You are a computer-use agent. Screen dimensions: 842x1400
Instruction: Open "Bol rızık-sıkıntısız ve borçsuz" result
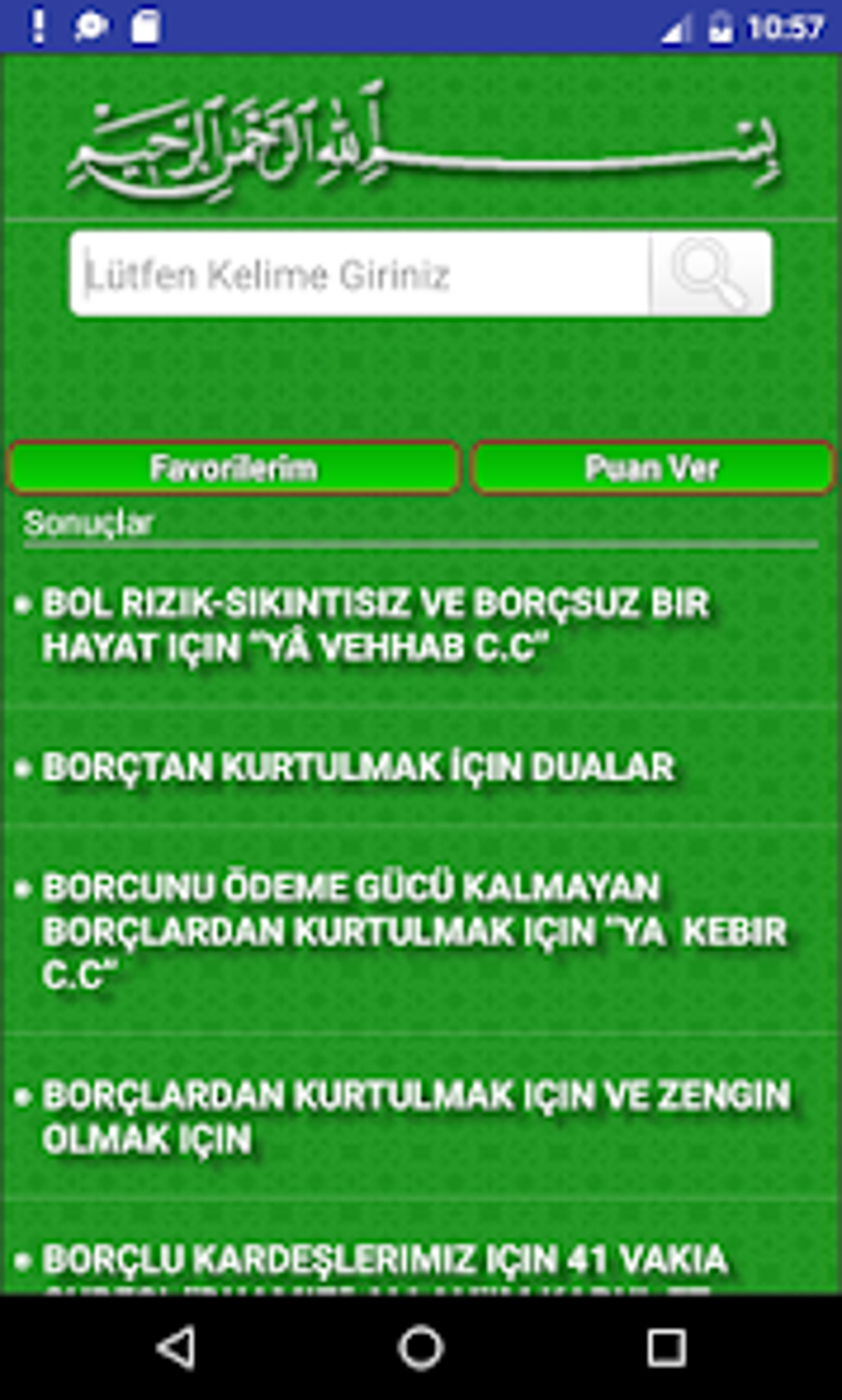pos(421,627)
